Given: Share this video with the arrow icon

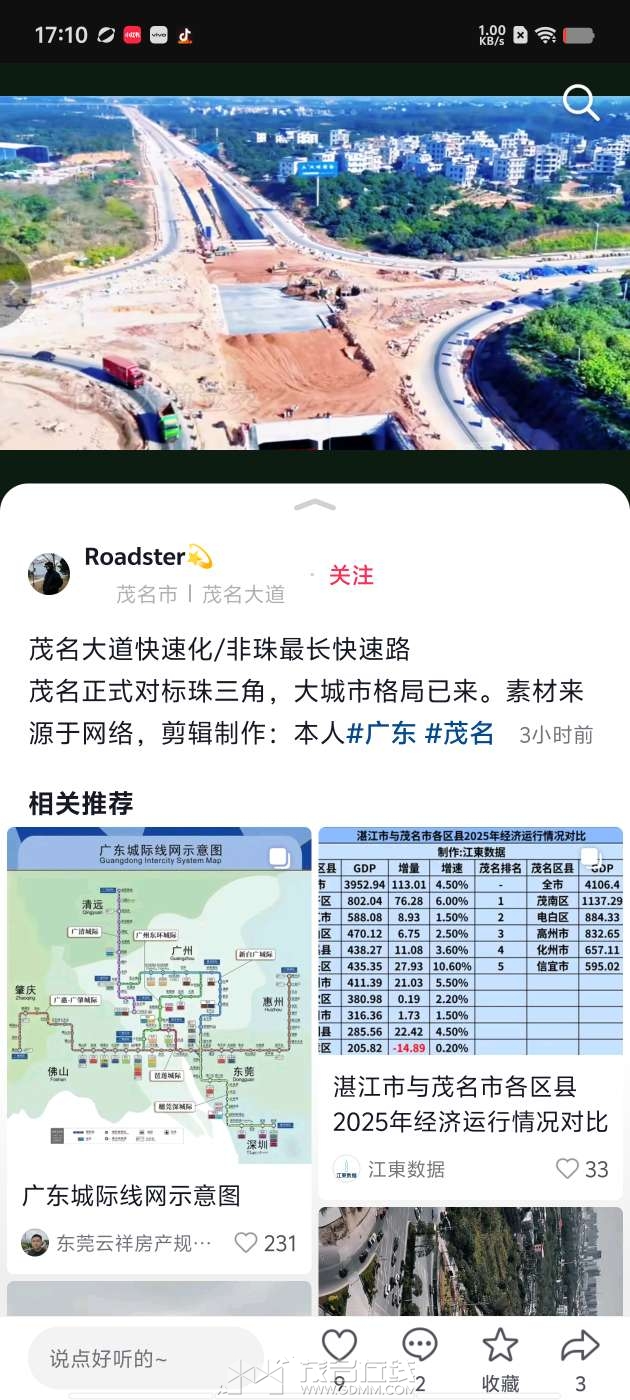Looking at the screenshot, I should pos(580,1346).
